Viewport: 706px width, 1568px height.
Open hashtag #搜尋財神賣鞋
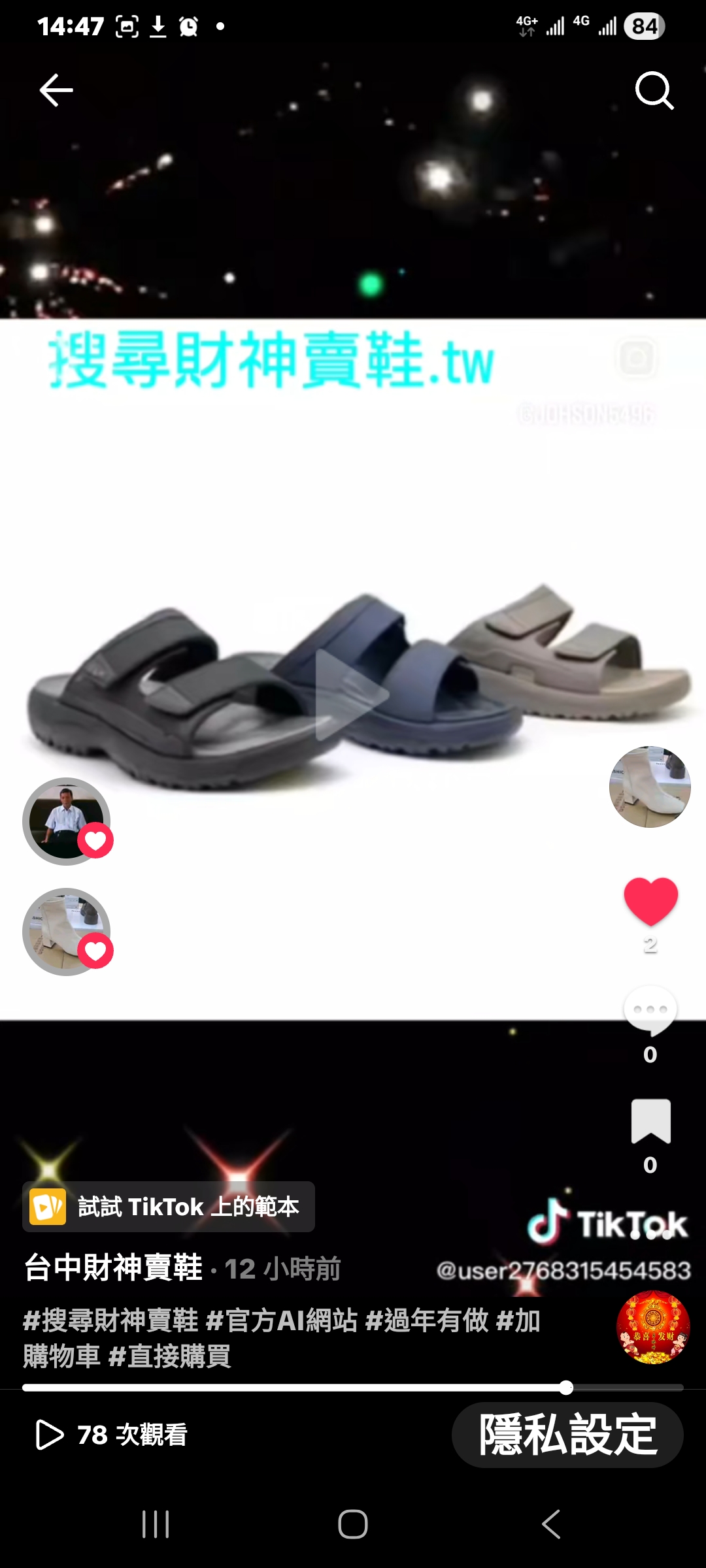[110, 1321]
